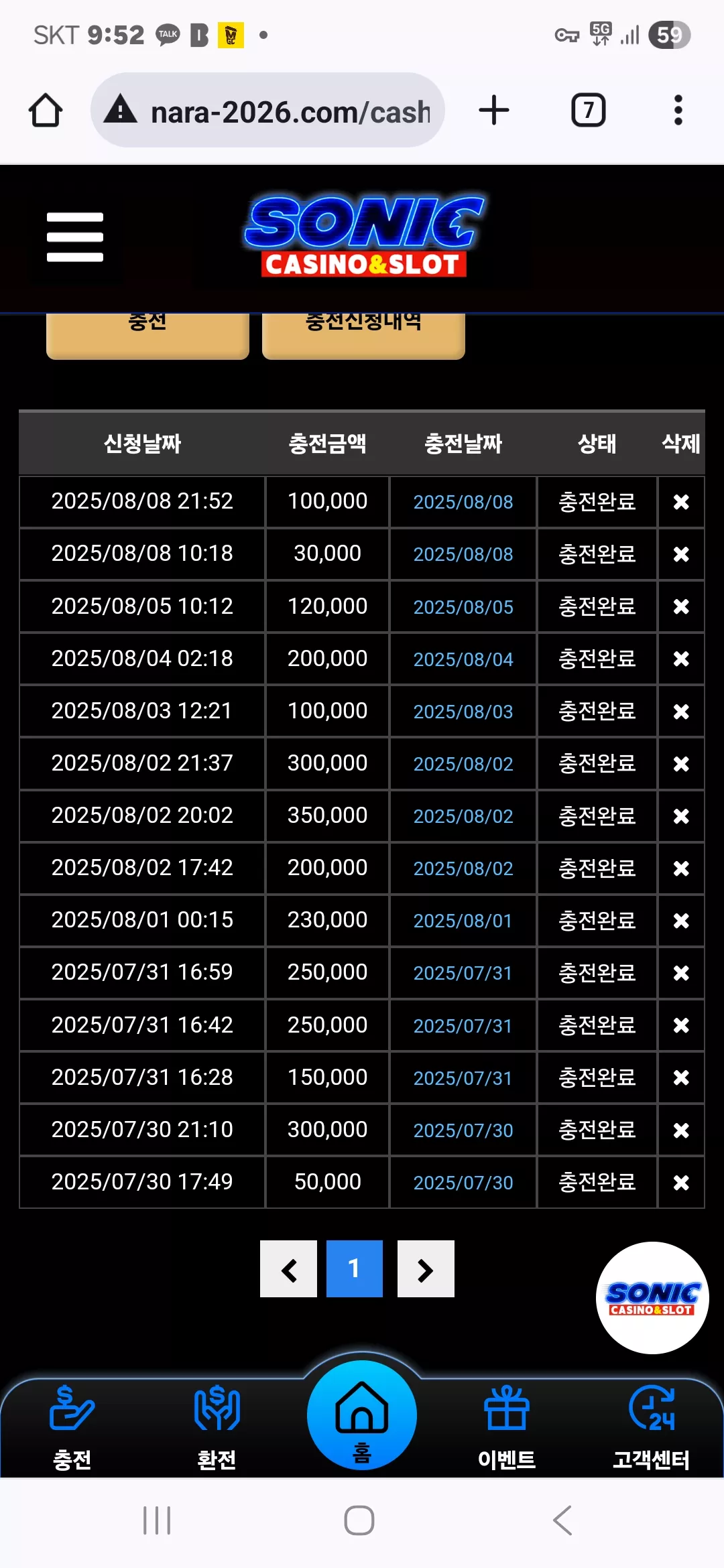
Task: Go to the previous page
Action: (x=288, y=1269)
